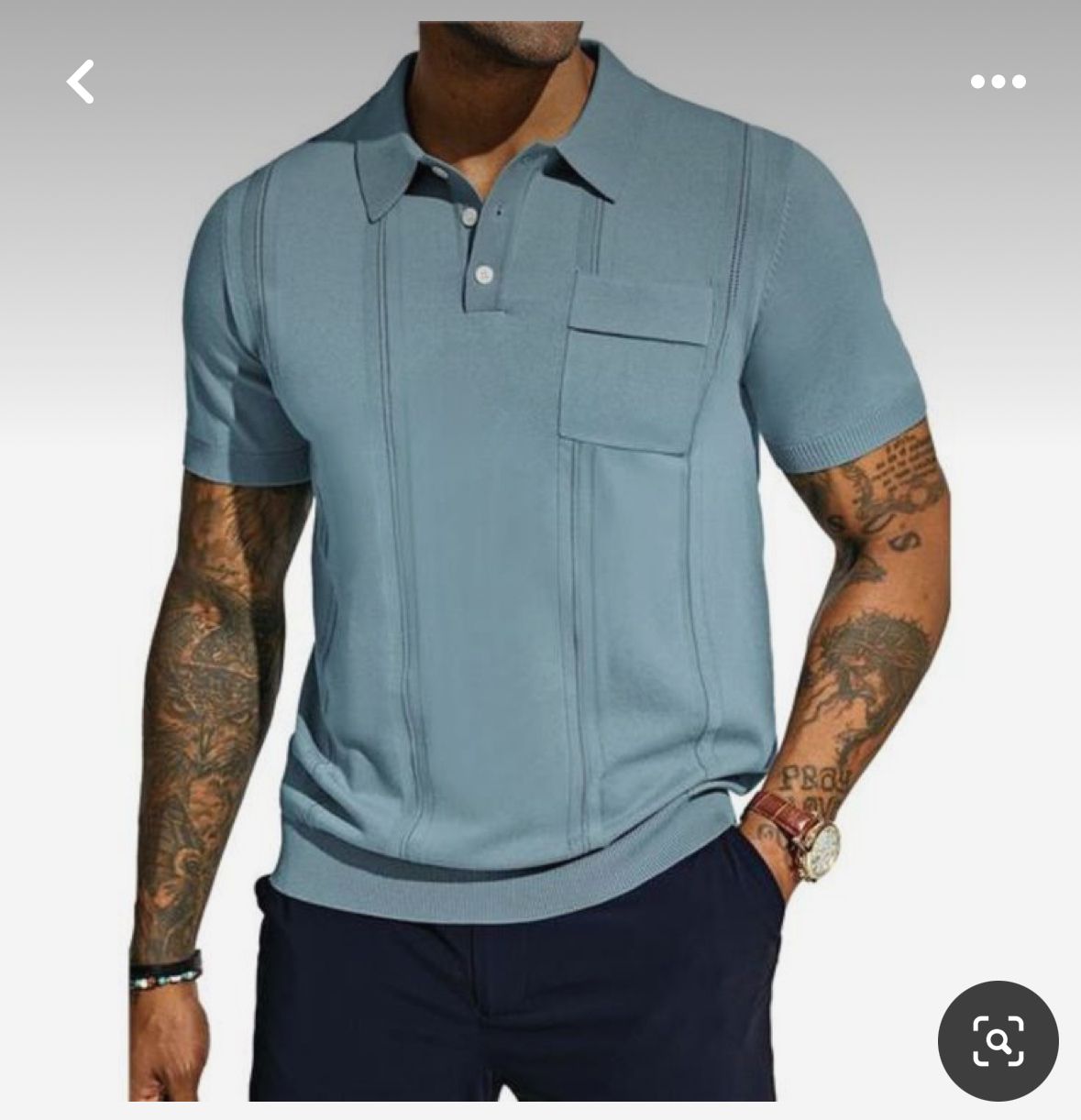Go back using the back arrow

81,82
